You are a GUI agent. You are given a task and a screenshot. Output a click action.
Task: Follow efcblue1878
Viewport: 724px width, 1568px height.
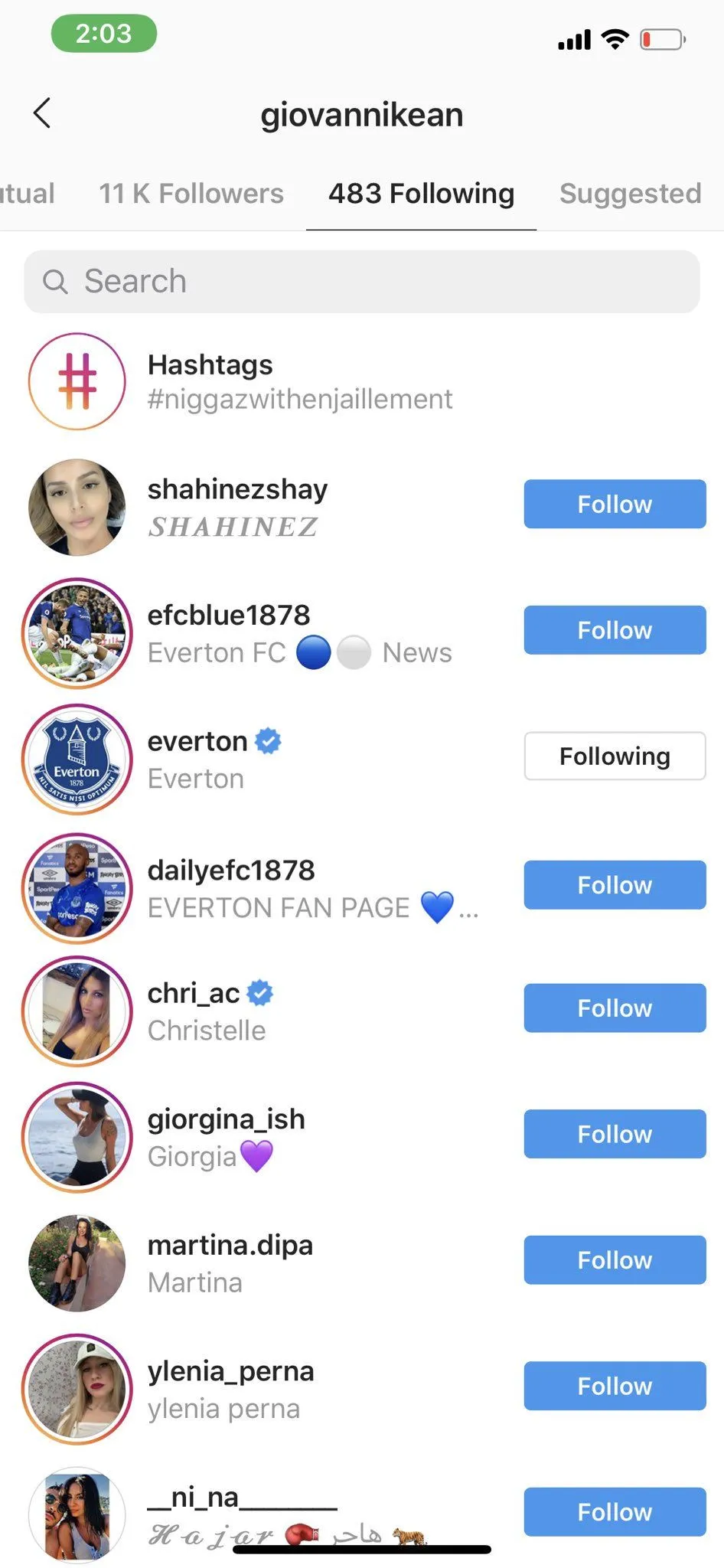614,630
